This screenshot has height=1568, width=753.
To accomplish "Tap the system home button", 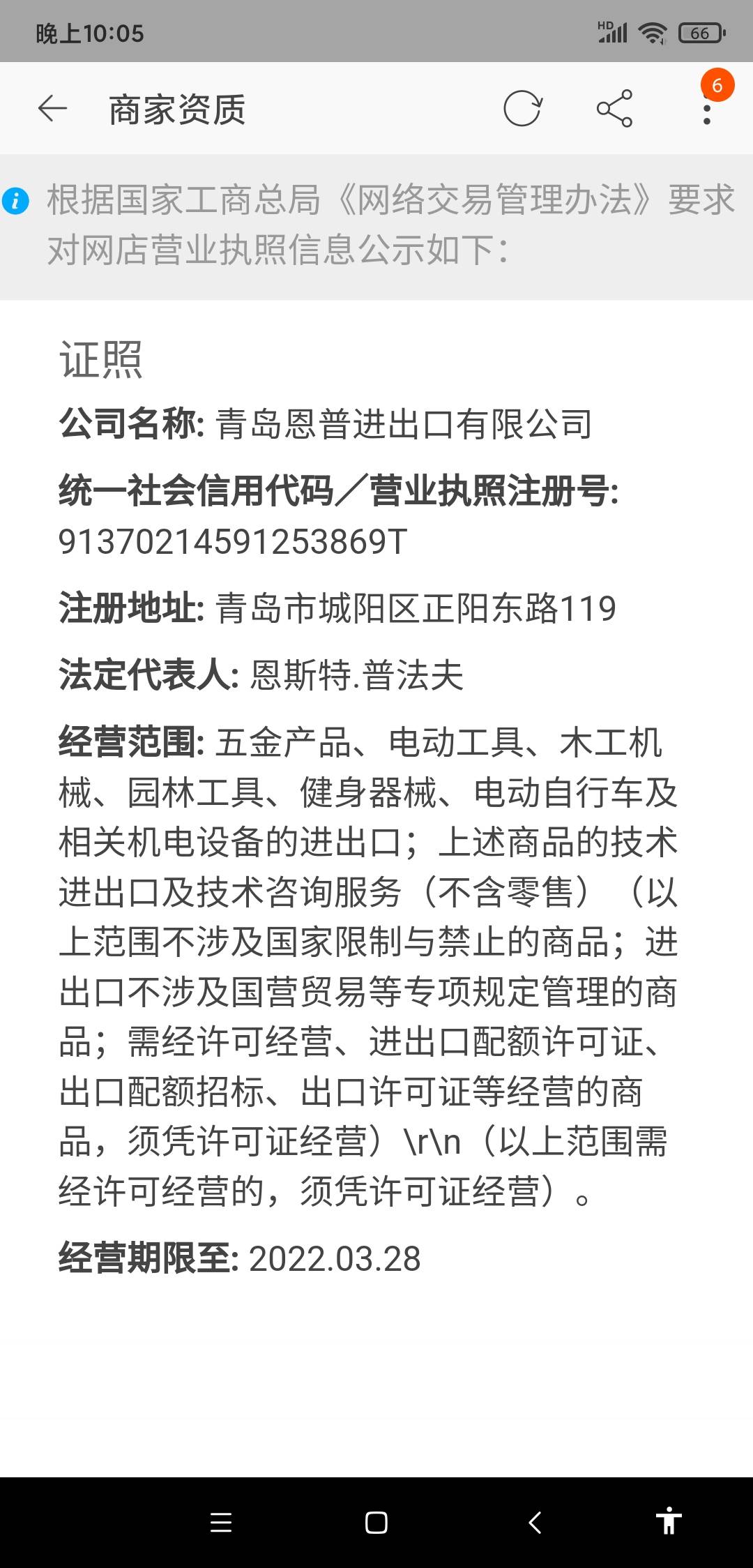I will [x=376, y=1522].
